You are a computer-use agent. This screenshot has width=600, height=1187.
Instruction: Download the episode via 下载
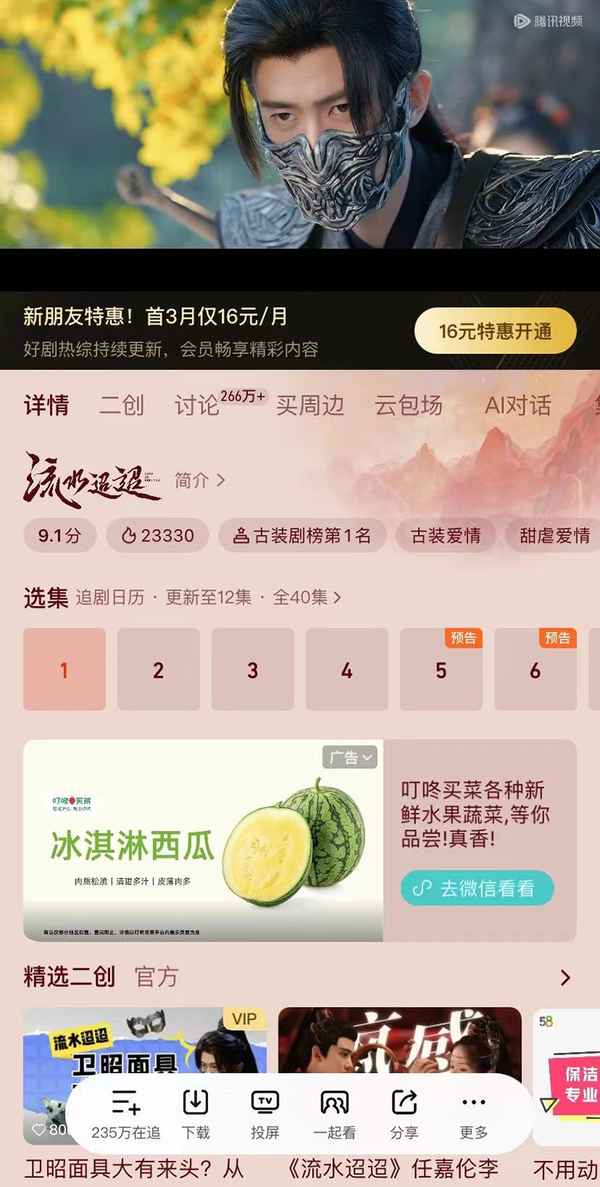196,1113
